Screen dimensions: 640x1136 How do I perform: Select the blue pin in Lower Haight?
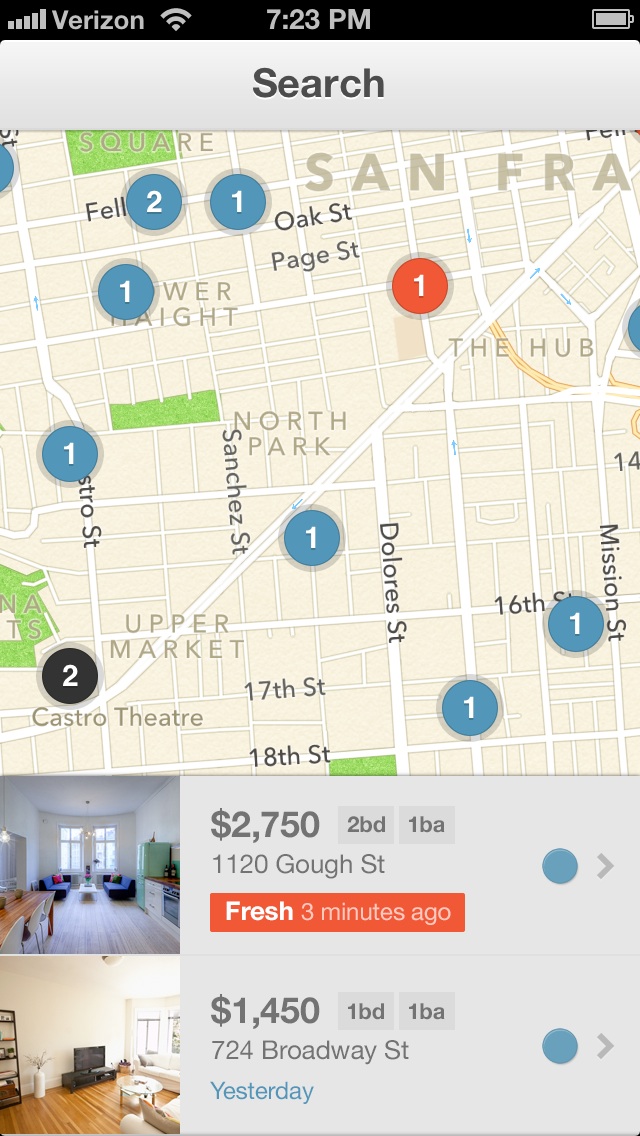coord(126,292)
